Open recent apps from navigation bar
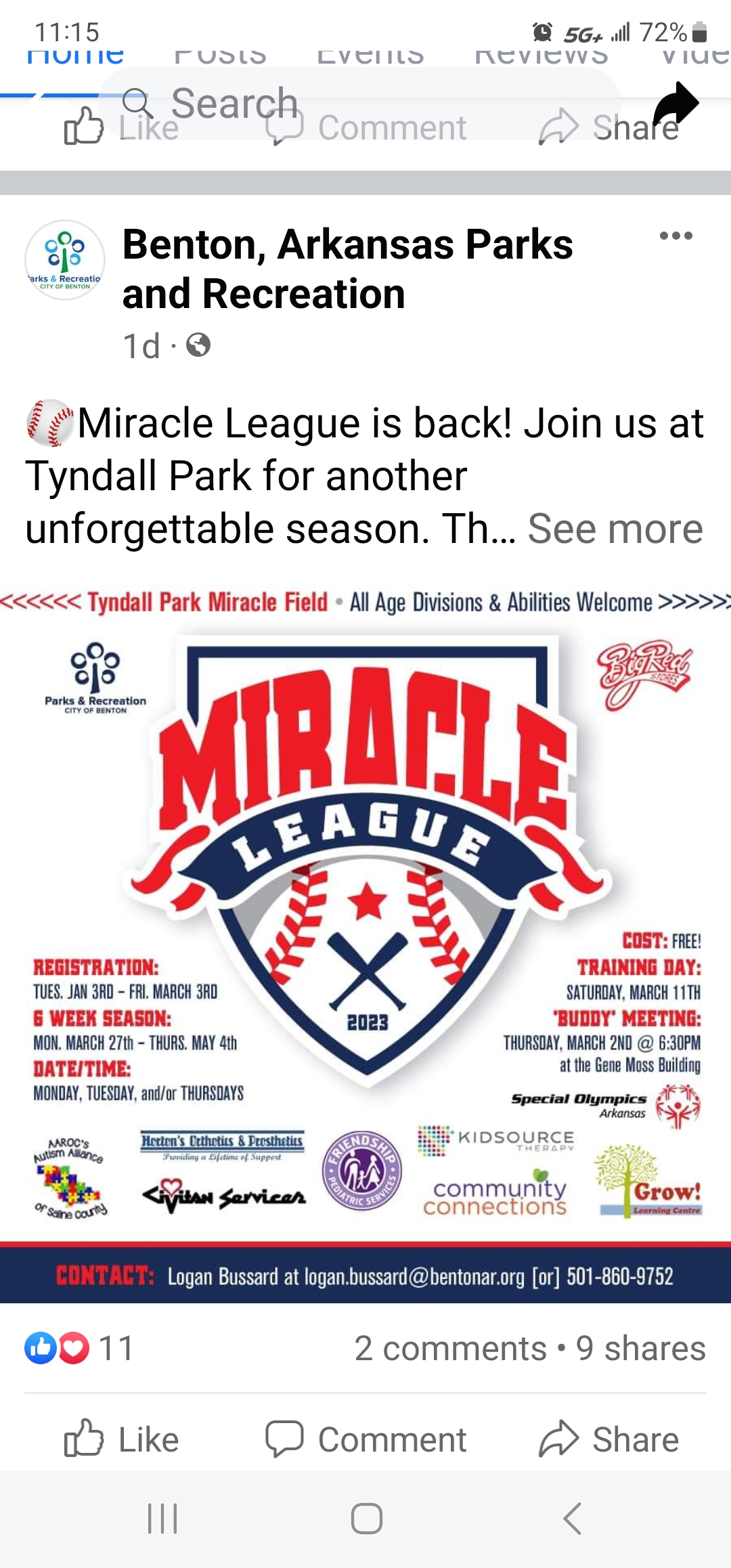Image resolution: width=731 pixels, height=1568 pixels. (x=162, y=1519)
